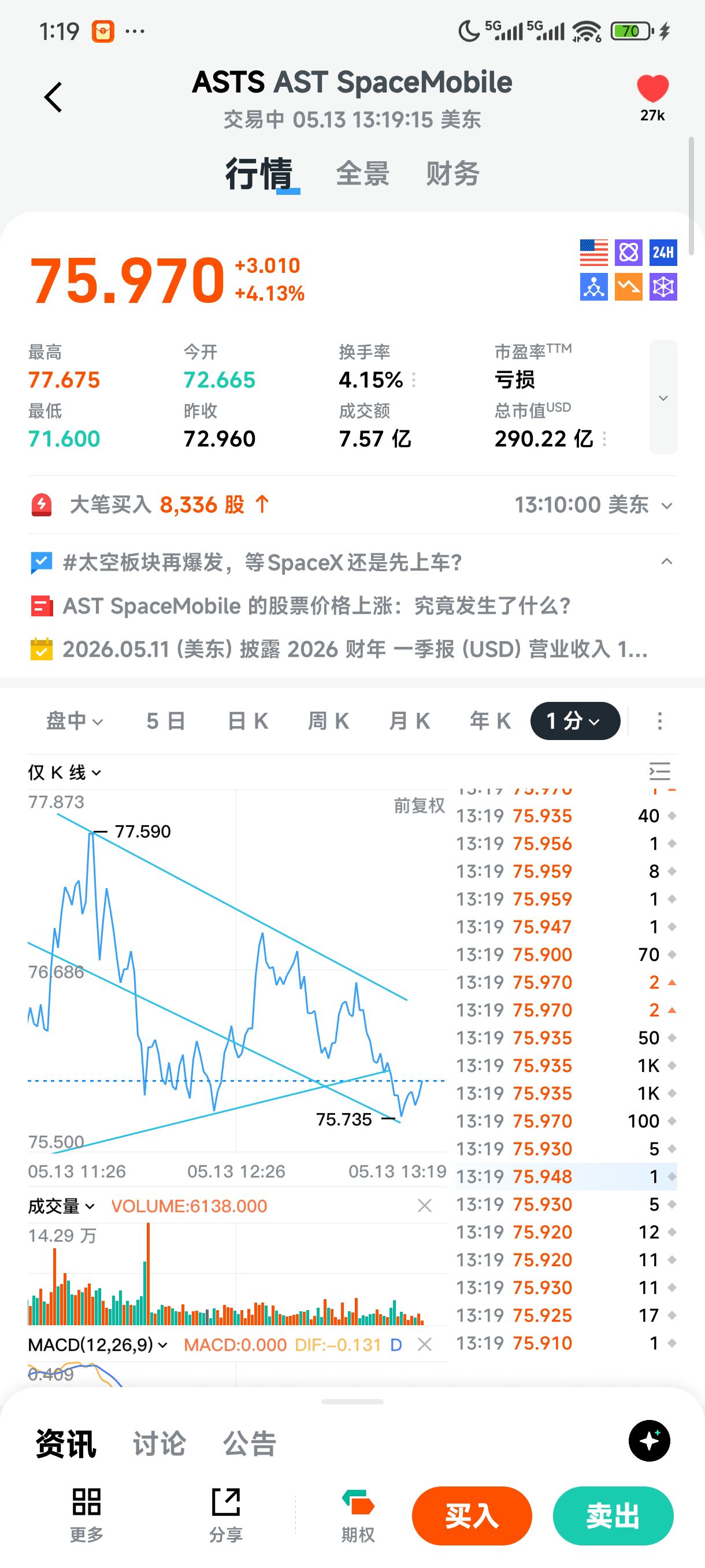Switch to the 全景 tab
This screenshot has width=705, height=1568.
point(362,173)
